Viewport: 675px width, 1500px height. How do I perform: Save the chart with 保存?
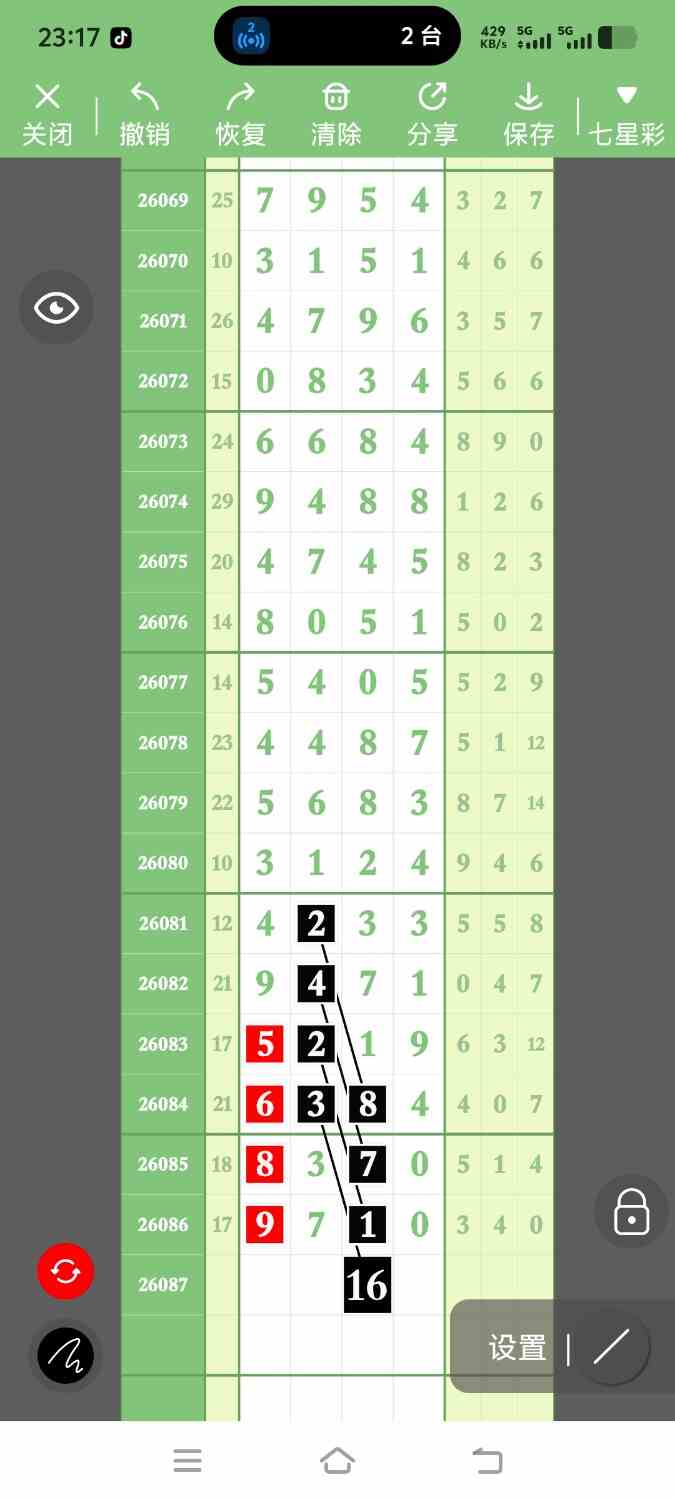pyautogui.click(x=528, y=114)
